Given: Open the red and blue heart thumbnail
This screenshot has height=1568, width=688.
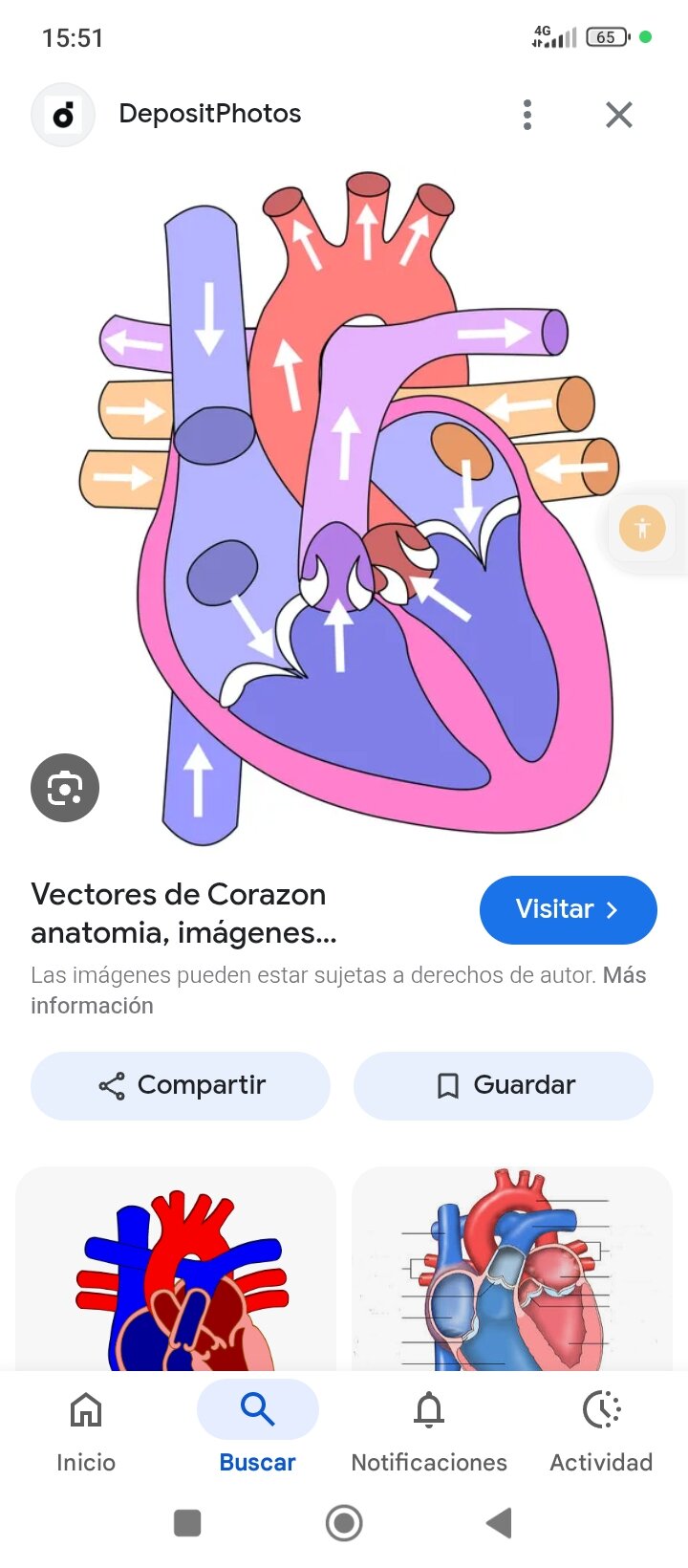Looking at the screenshot, I should point(176,1272).
